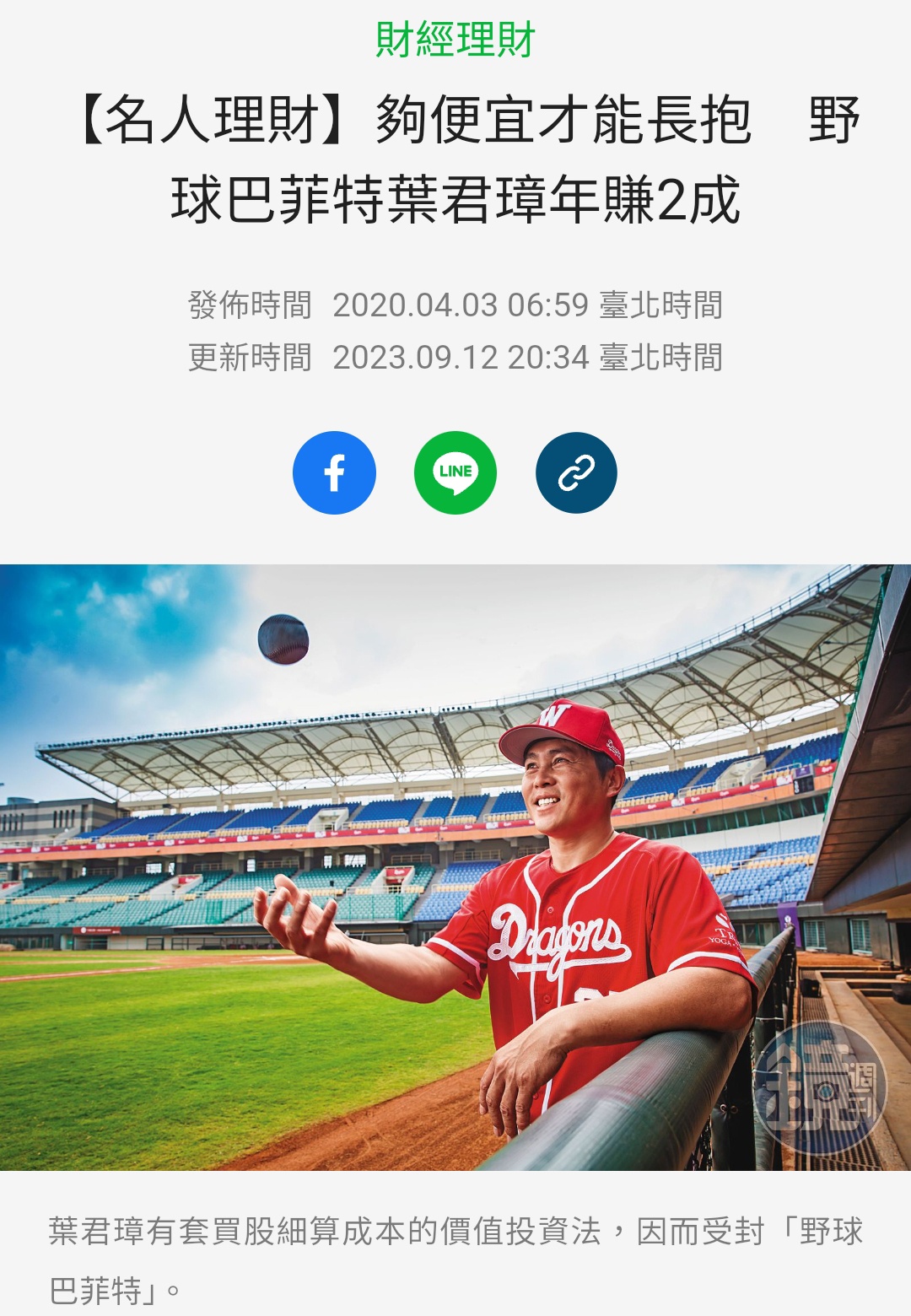Screen dimensions: 911x1316
Task: Open the 財經理財 category link
Action: pyautogui.click(x=455, y=40)
